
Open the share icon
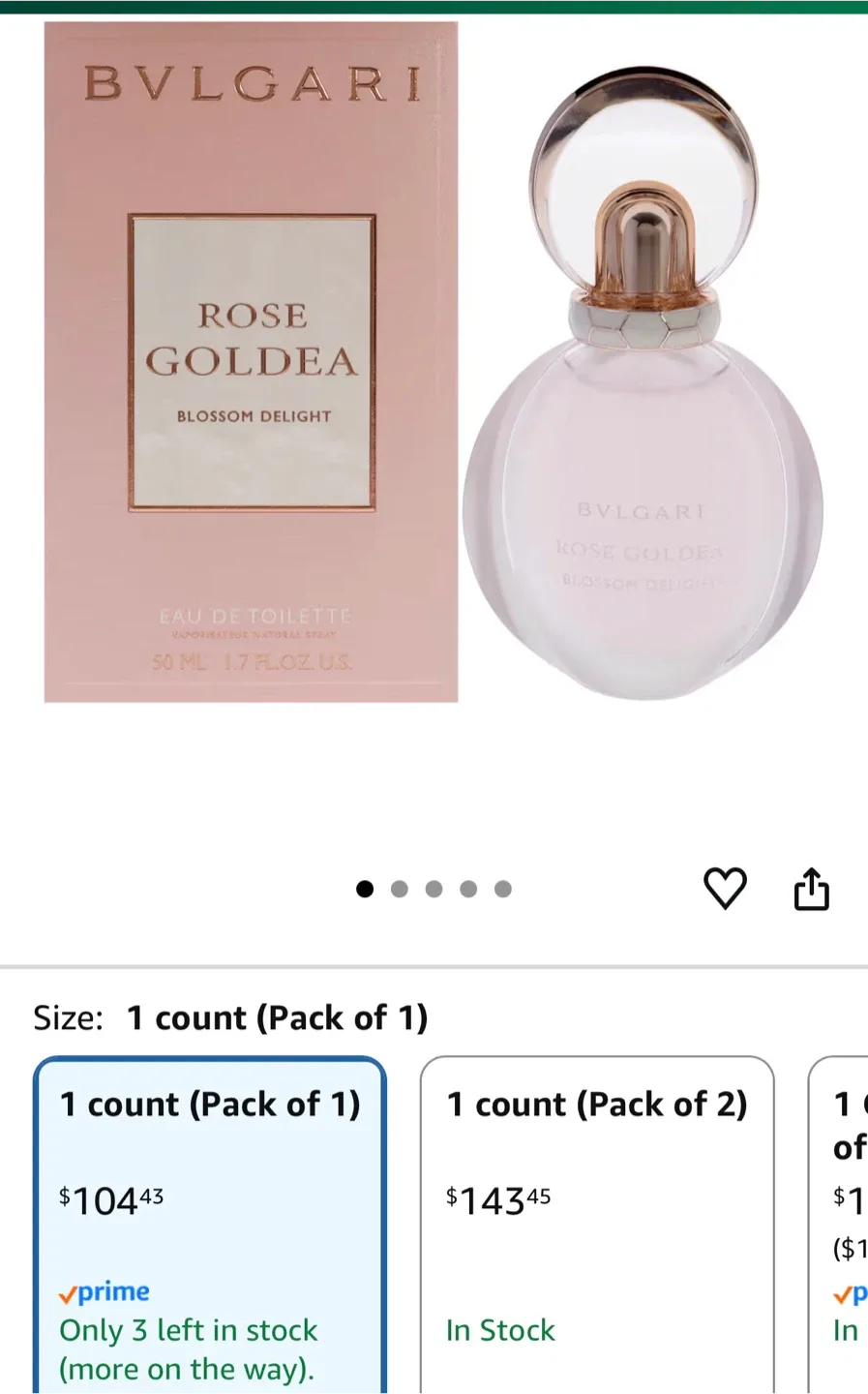811,889
